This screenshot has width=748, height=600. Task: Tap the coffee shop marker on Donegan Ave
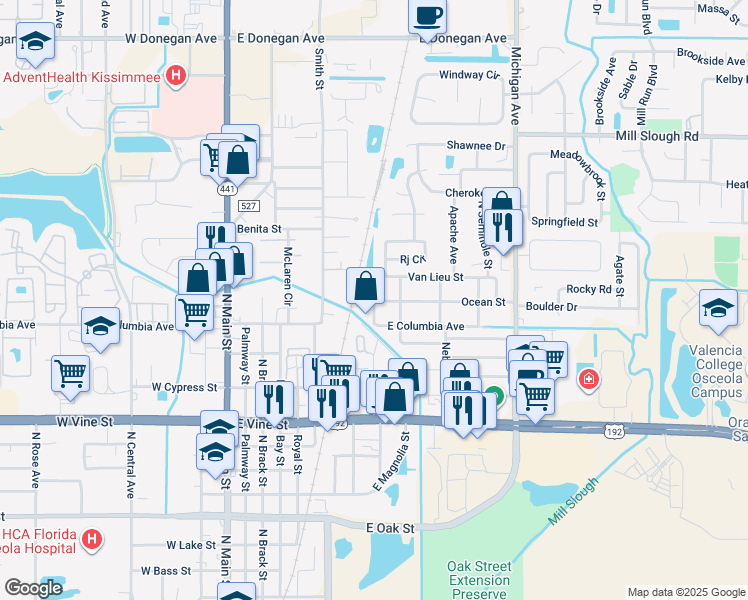[427, 17]
